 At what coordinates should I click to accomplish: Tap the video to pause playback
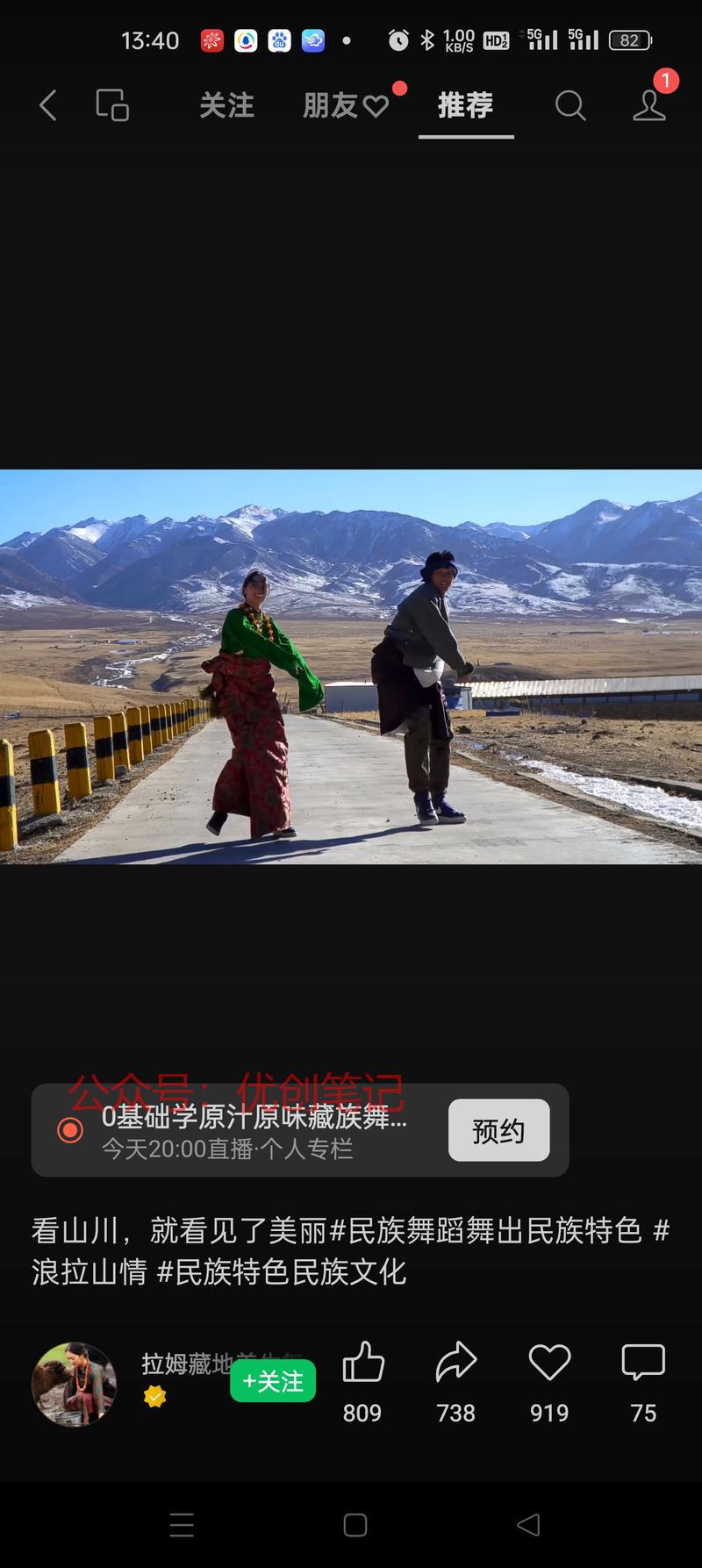[x=351, y=667]
